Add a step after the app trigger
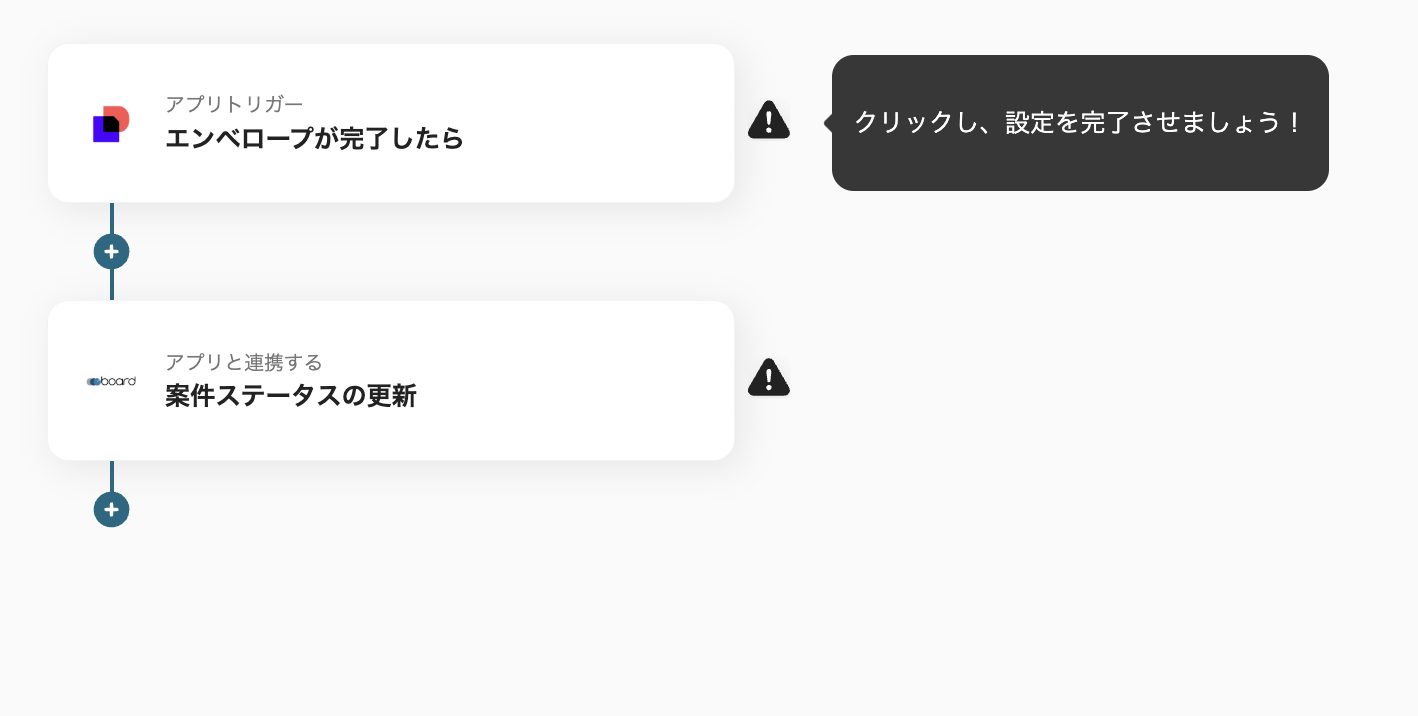The image size is (1418, 716). coord(111,252)
